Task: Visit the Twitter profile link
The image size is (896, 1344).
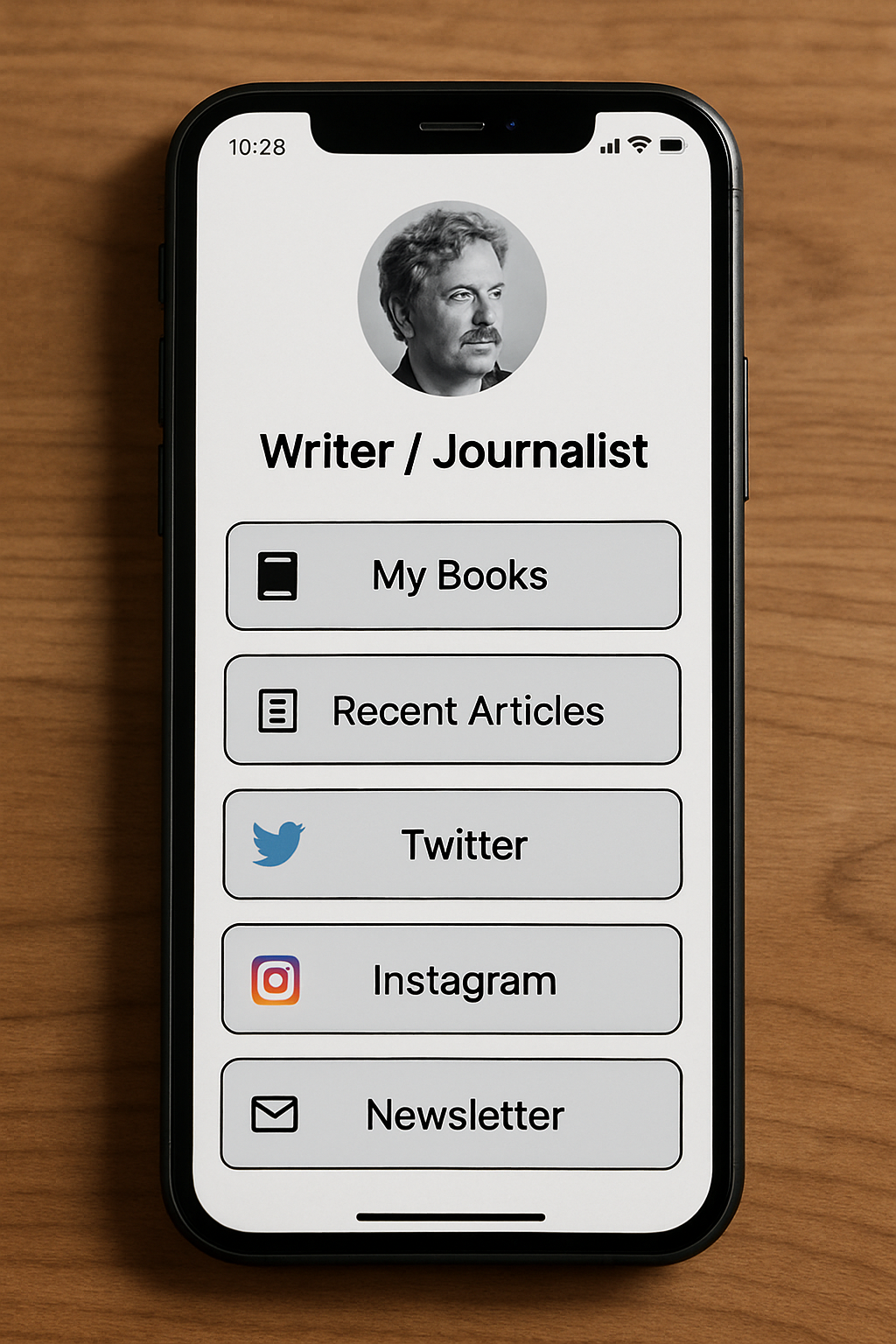Action: point(452,844)
